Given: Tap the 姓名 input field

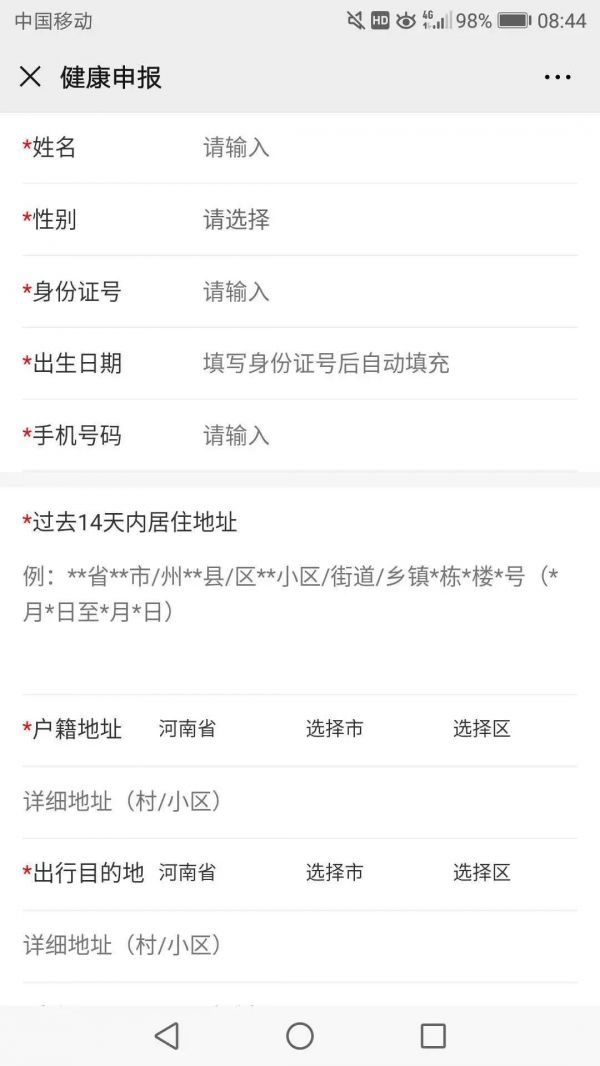Looking at the screenshot, I should click(x=389, y=147).
